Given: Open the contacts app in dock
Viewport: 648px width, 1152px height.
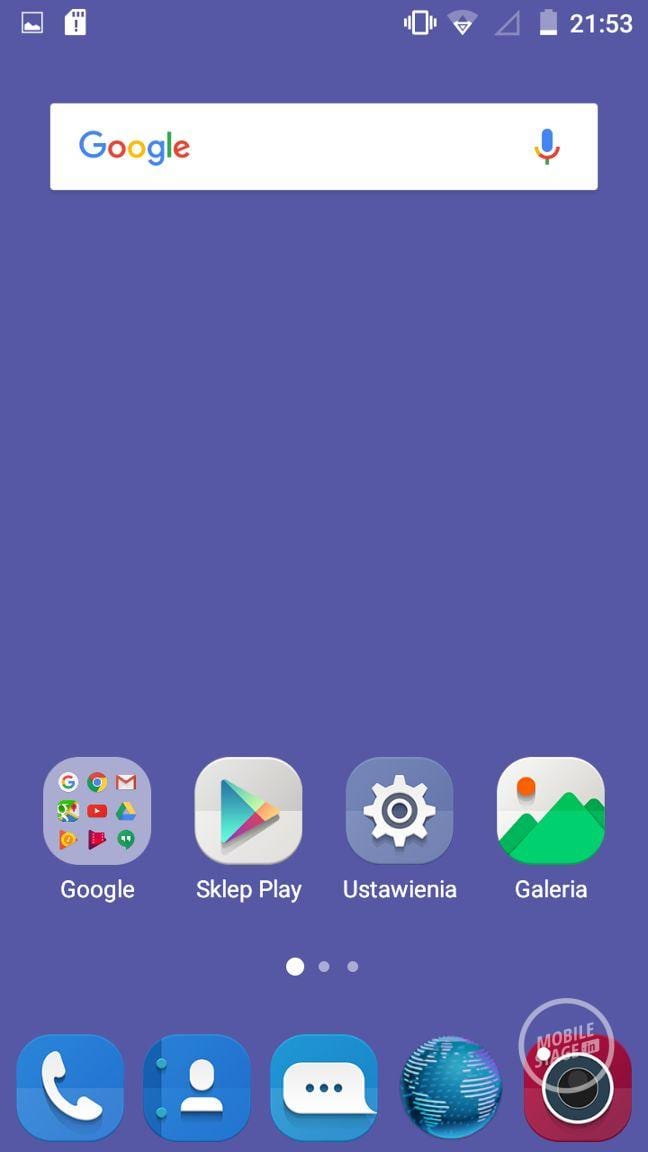Looking at the screenshot, I should tap(197, 1088).
